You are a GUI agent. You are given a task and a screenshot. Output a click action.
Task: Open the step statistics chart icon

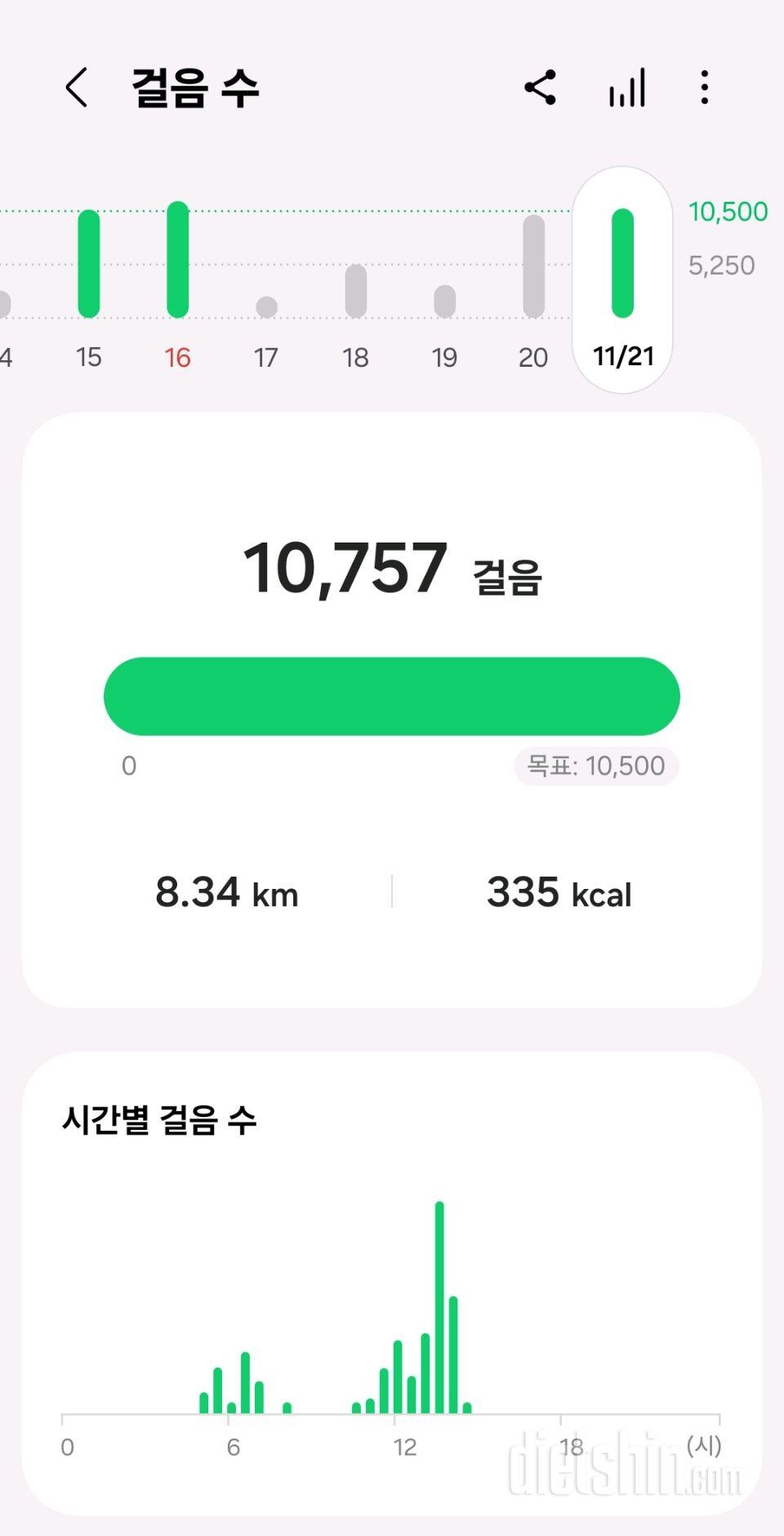626,87
